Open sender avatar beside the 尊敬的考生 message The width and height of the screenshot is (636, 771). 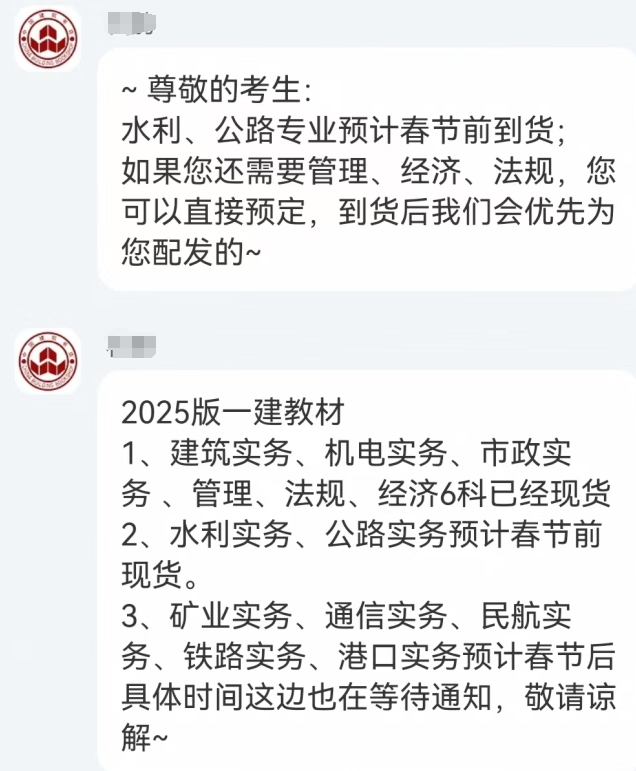tap(48, 39)
